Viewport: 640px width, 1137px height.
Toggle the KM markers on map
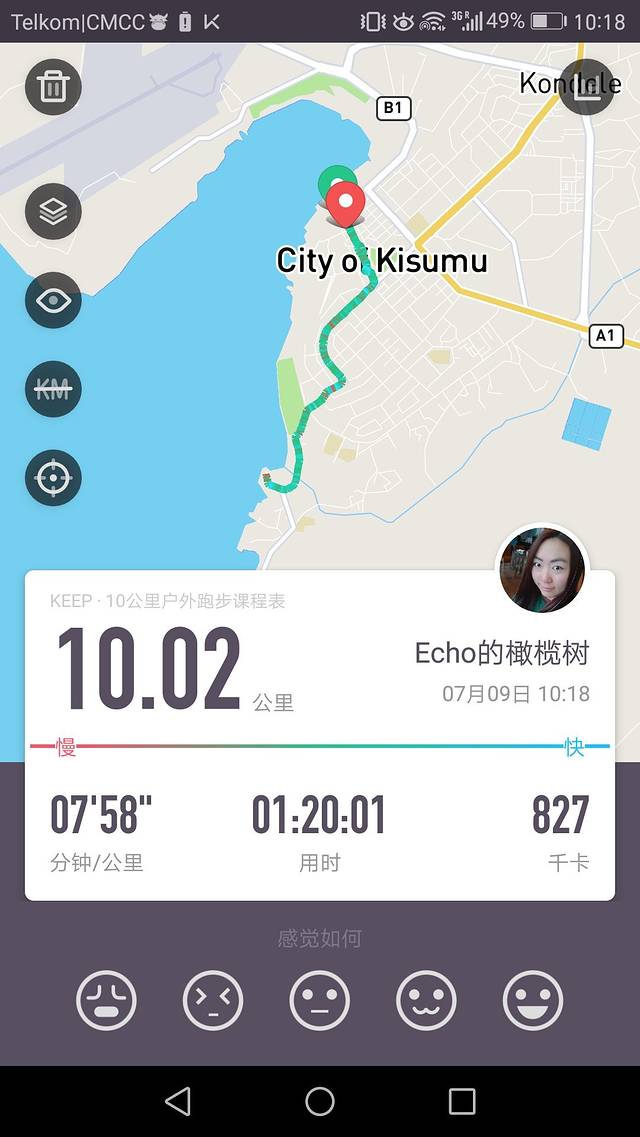(x=52, y=389)
